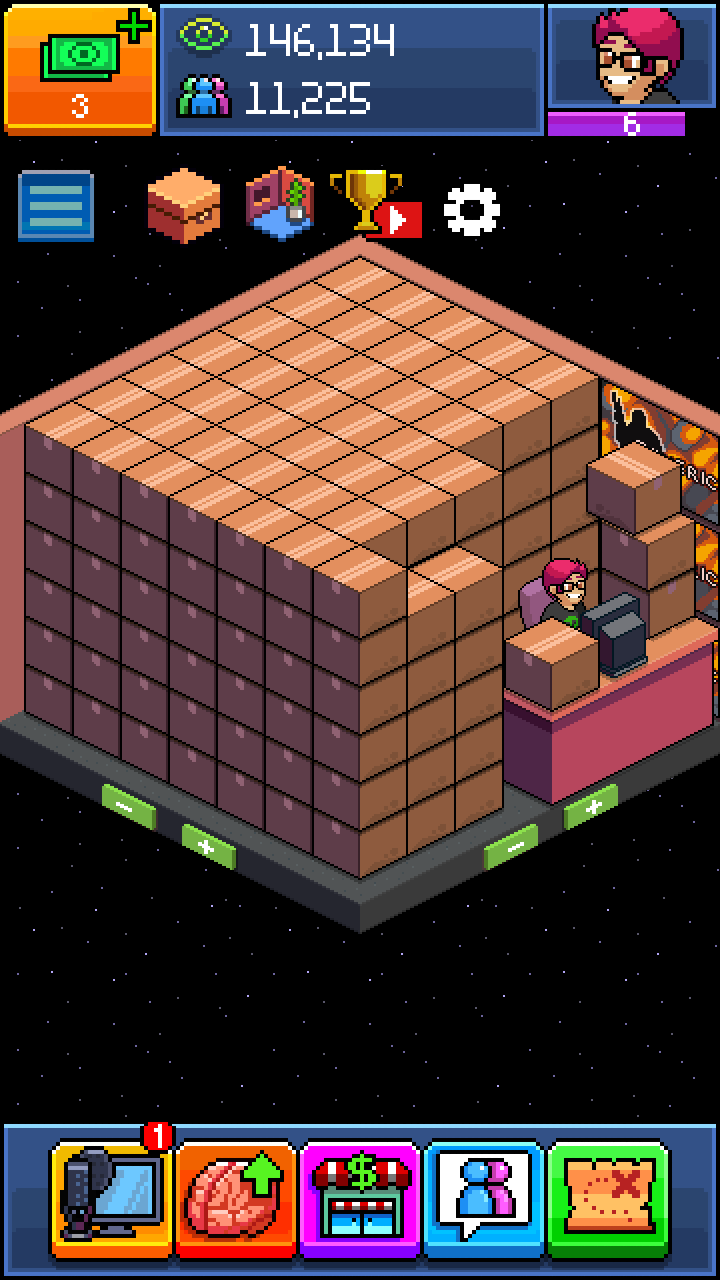Open the shop store tab
The width and height of the screenshot is (720, 1280).
pos(360,1198)
